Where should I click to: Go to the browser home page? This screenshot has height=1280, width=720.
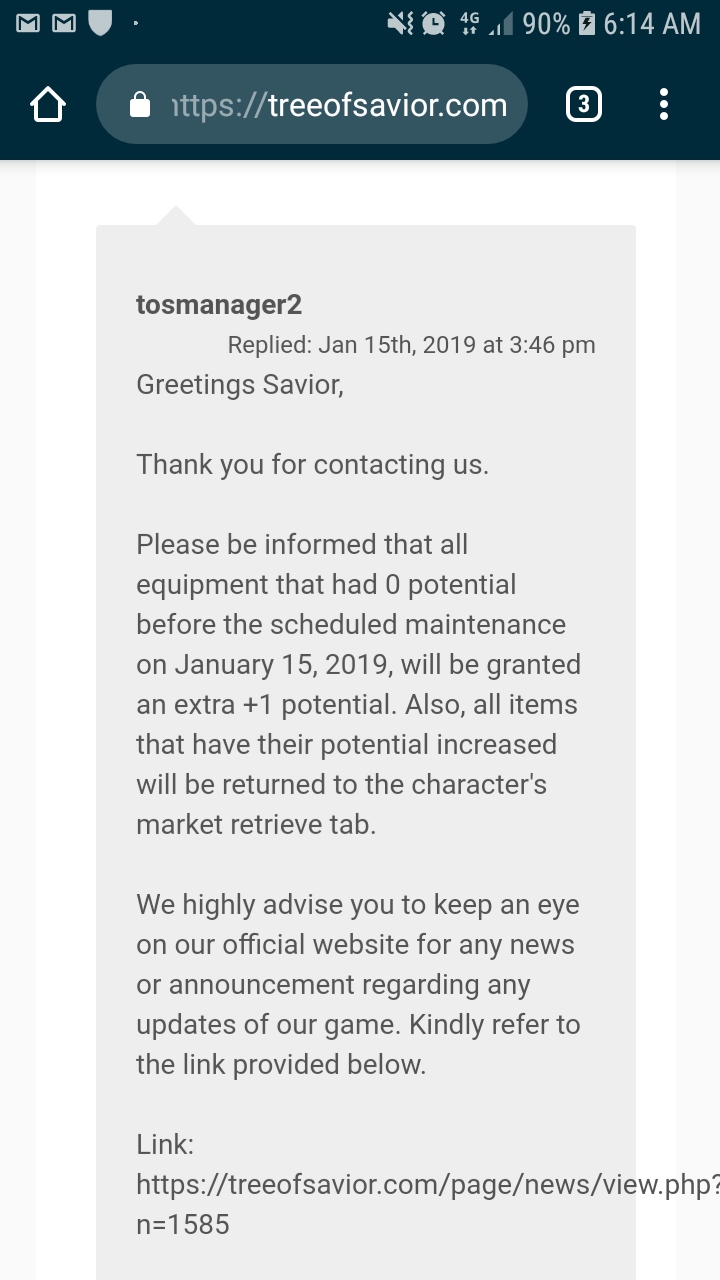pos(48,105)
